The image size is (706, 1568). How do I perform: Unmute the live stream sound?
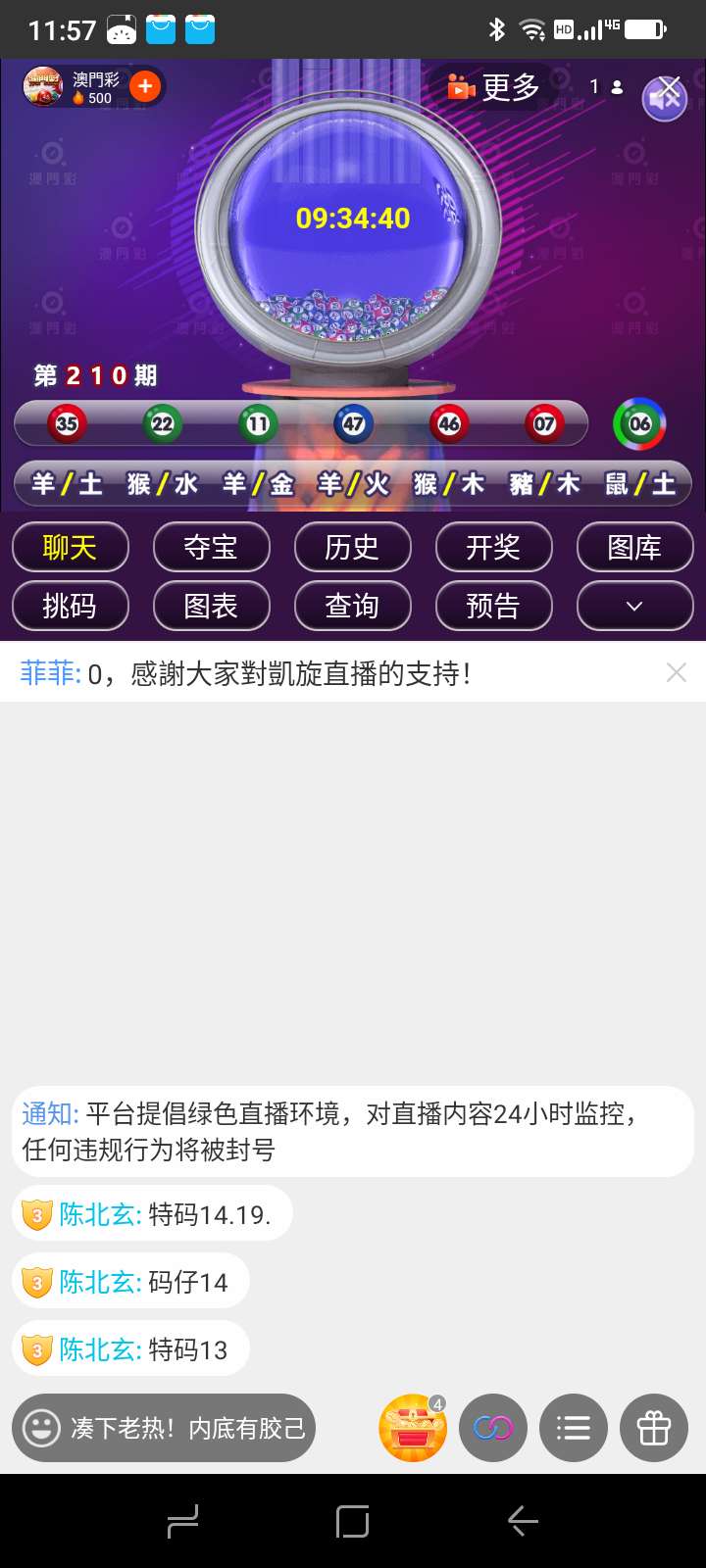[x=665, y=98]
